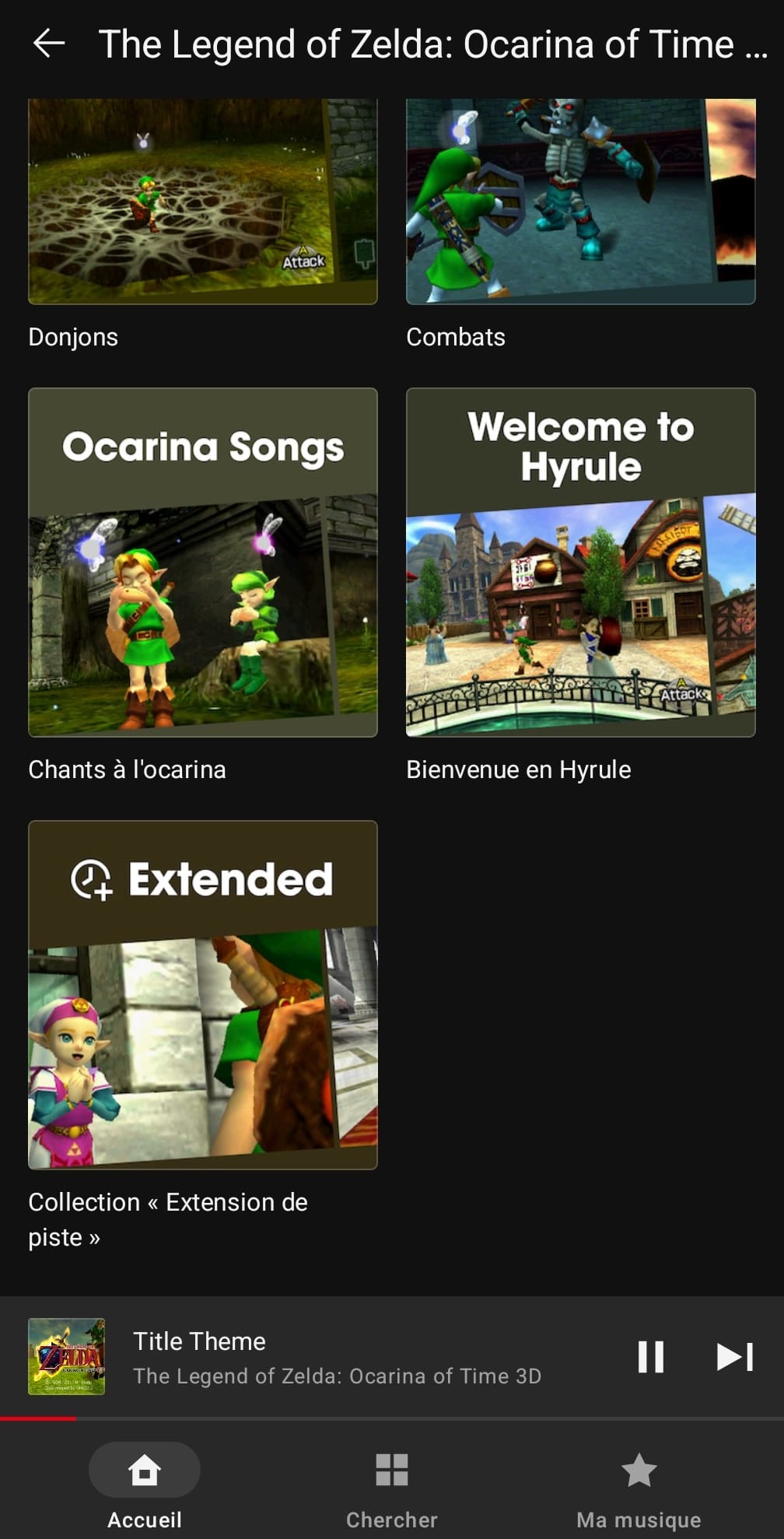Skip to the next track
Image resolution: width=784 pixels, height=1539 pixels.
point(734,1357)
